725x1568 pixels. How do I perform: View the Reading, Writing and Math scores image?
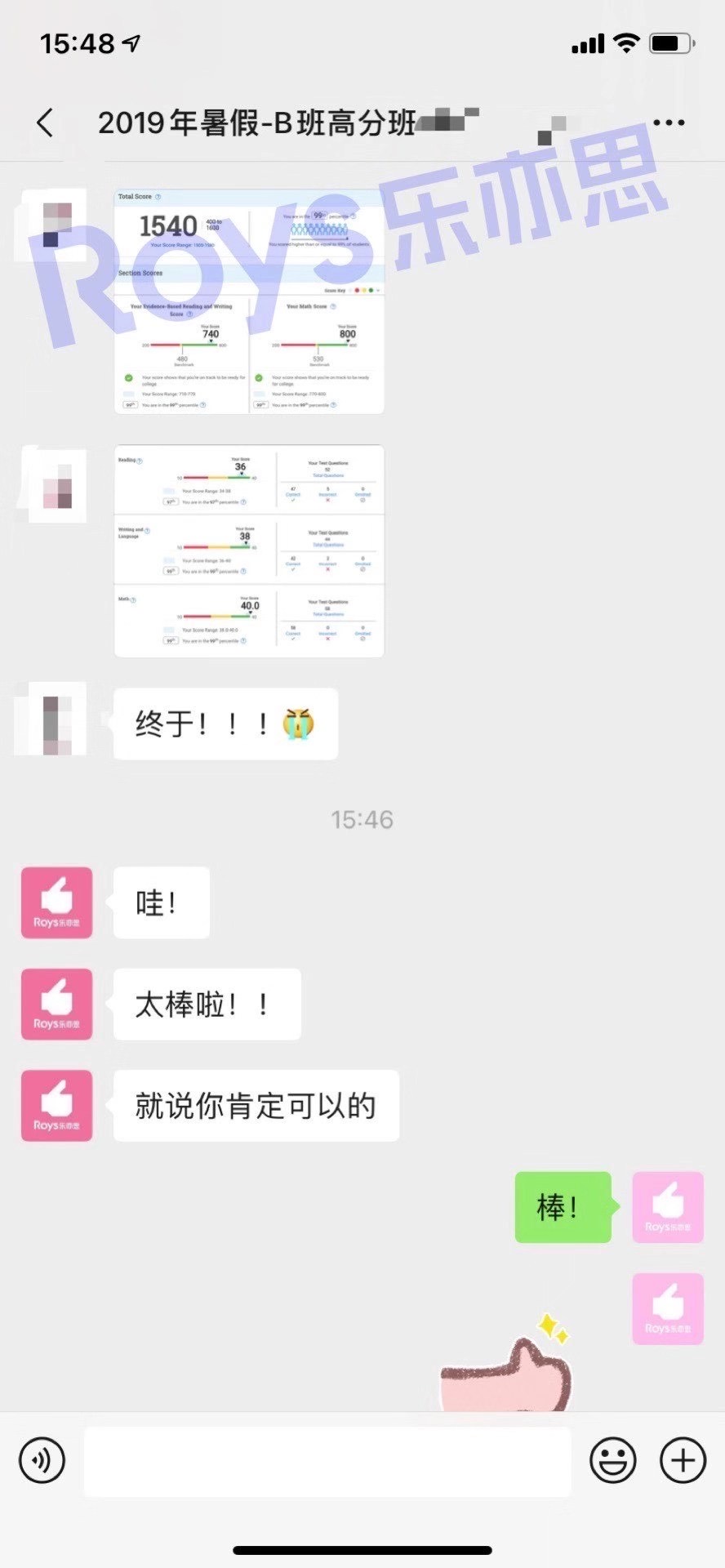[x=249, y=551]
